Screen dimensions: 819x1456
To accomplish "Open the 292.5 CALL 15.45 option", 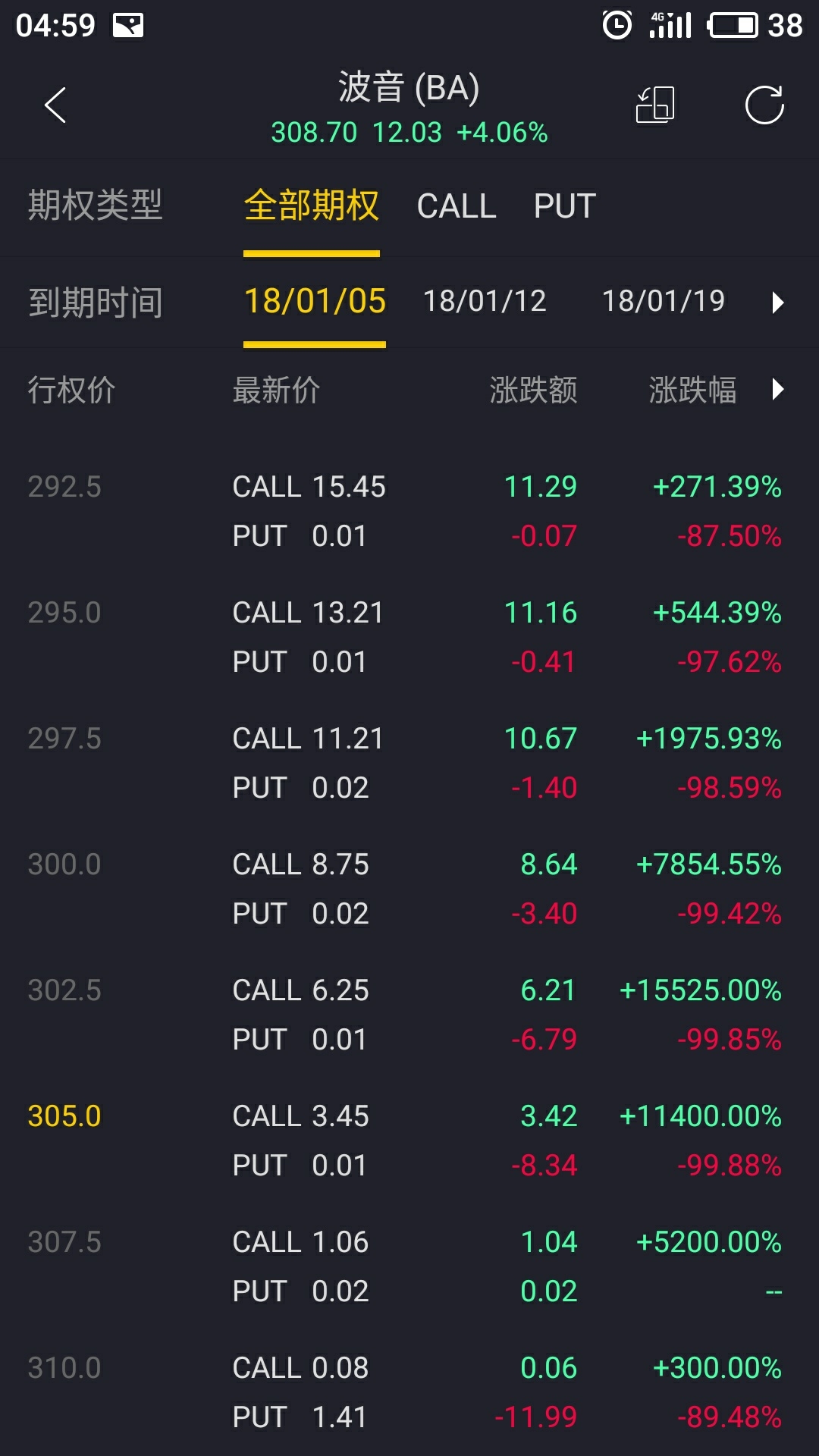I will (x=409, y=487).
